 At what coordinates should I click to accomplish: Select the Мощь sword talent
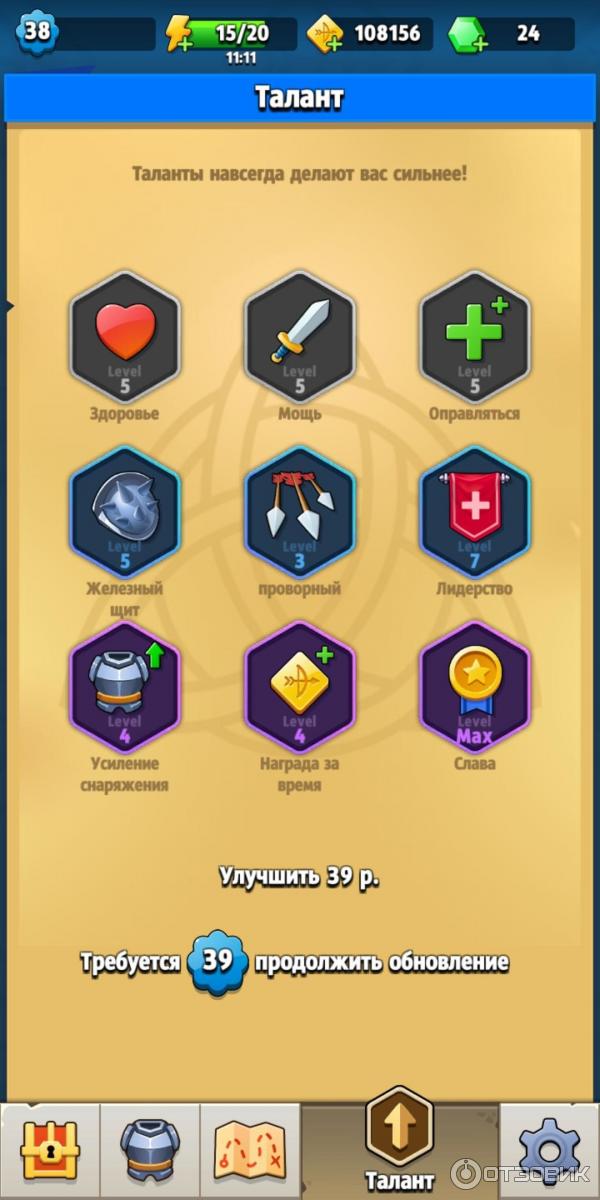coord(300,336)
